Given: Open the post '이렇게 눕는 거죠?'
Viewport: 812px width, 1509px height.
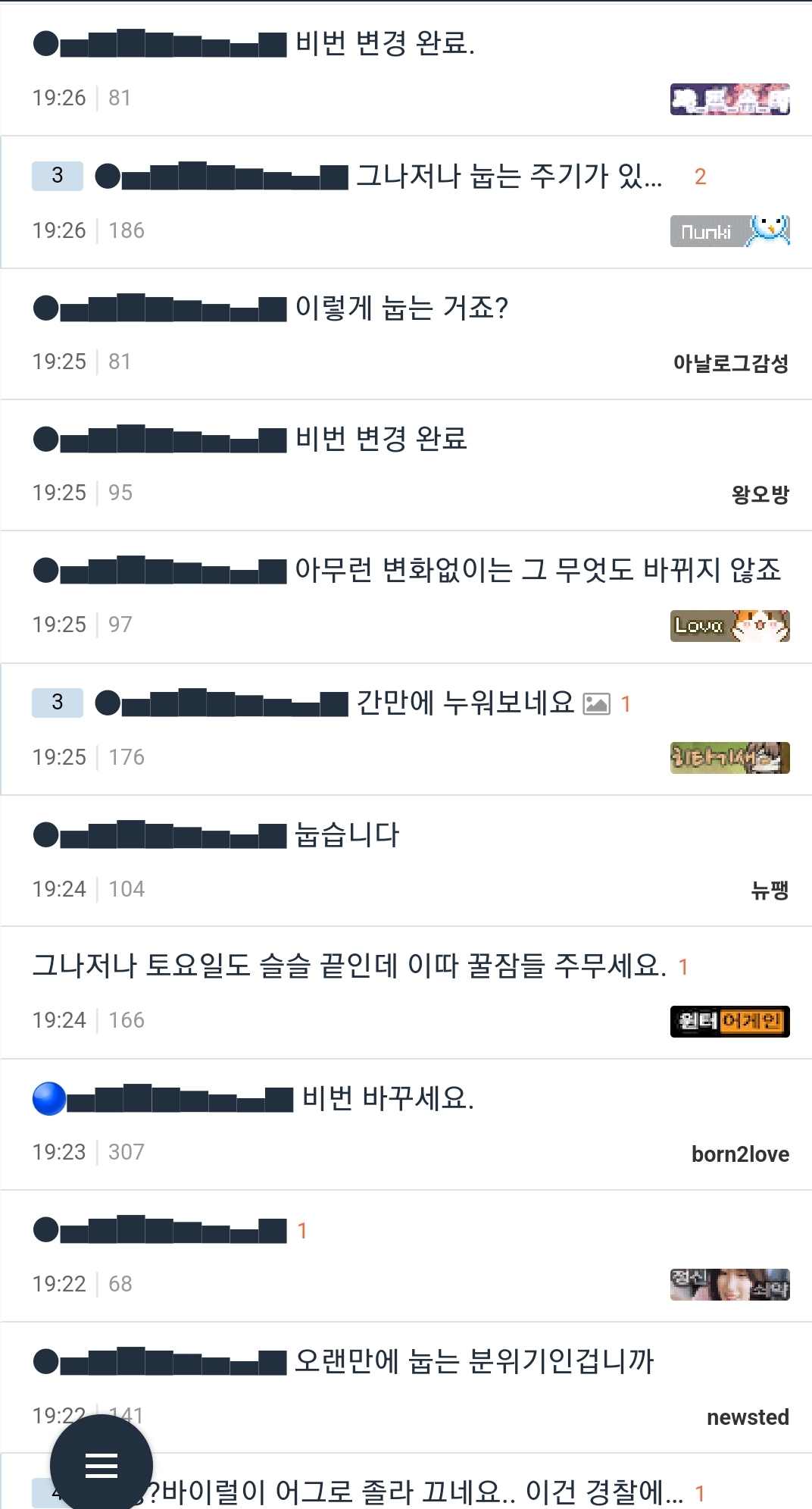Looking at the screenshot, I should [x=401, y=308].
